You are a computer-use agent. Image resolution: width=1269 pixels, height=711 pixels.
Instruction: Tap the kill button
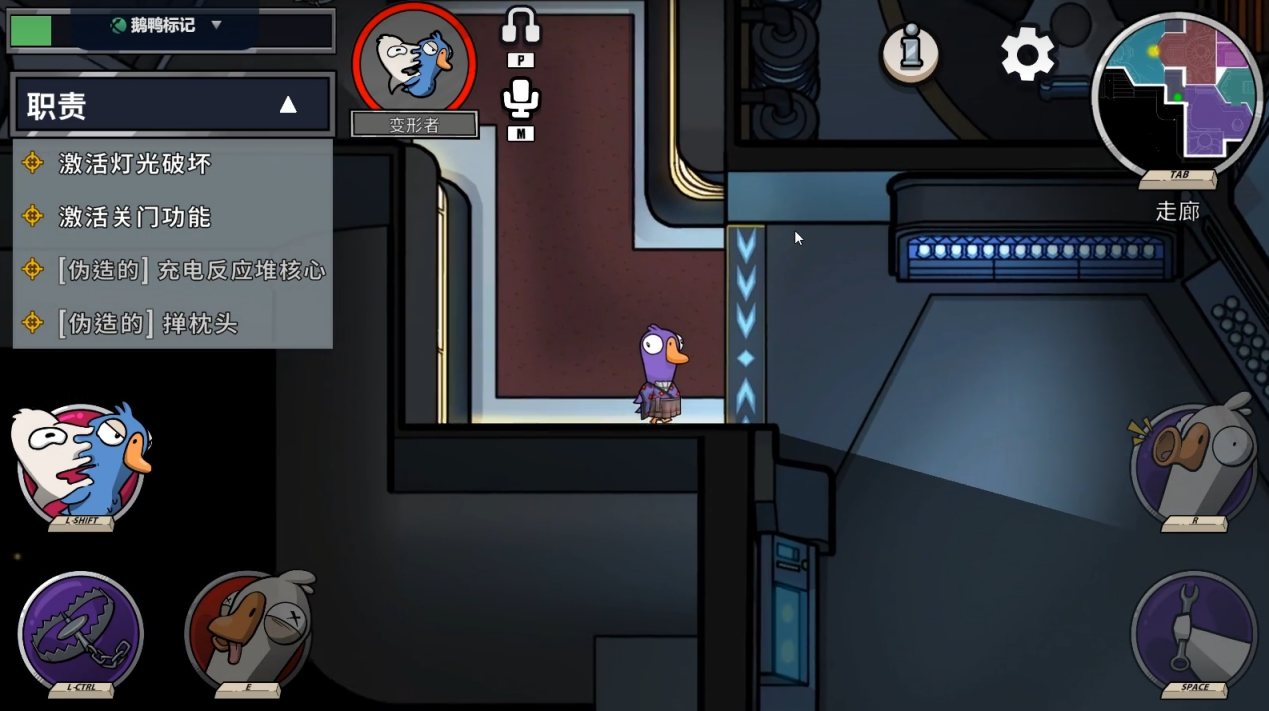249,633
